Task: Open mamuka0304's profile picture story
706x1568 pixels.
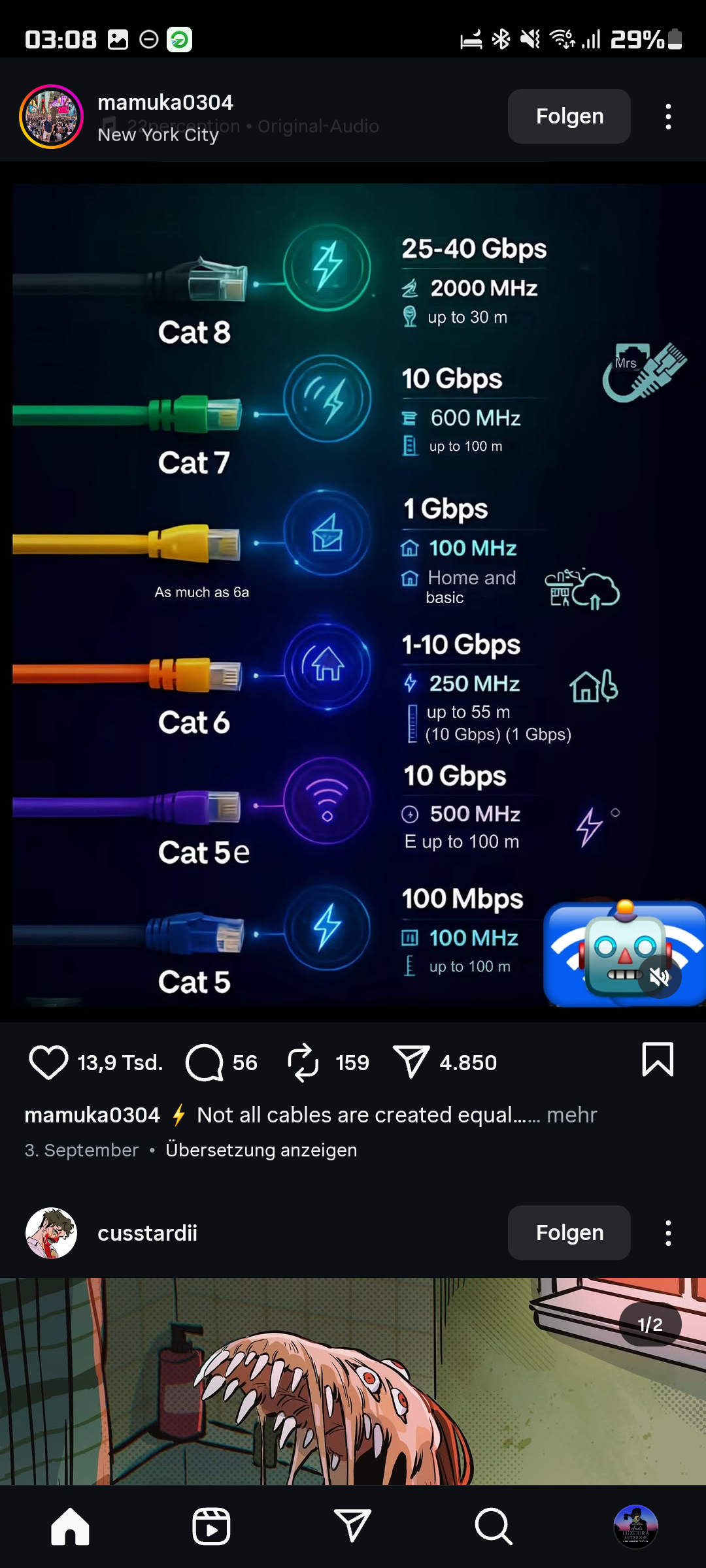Action: (51, 116)
